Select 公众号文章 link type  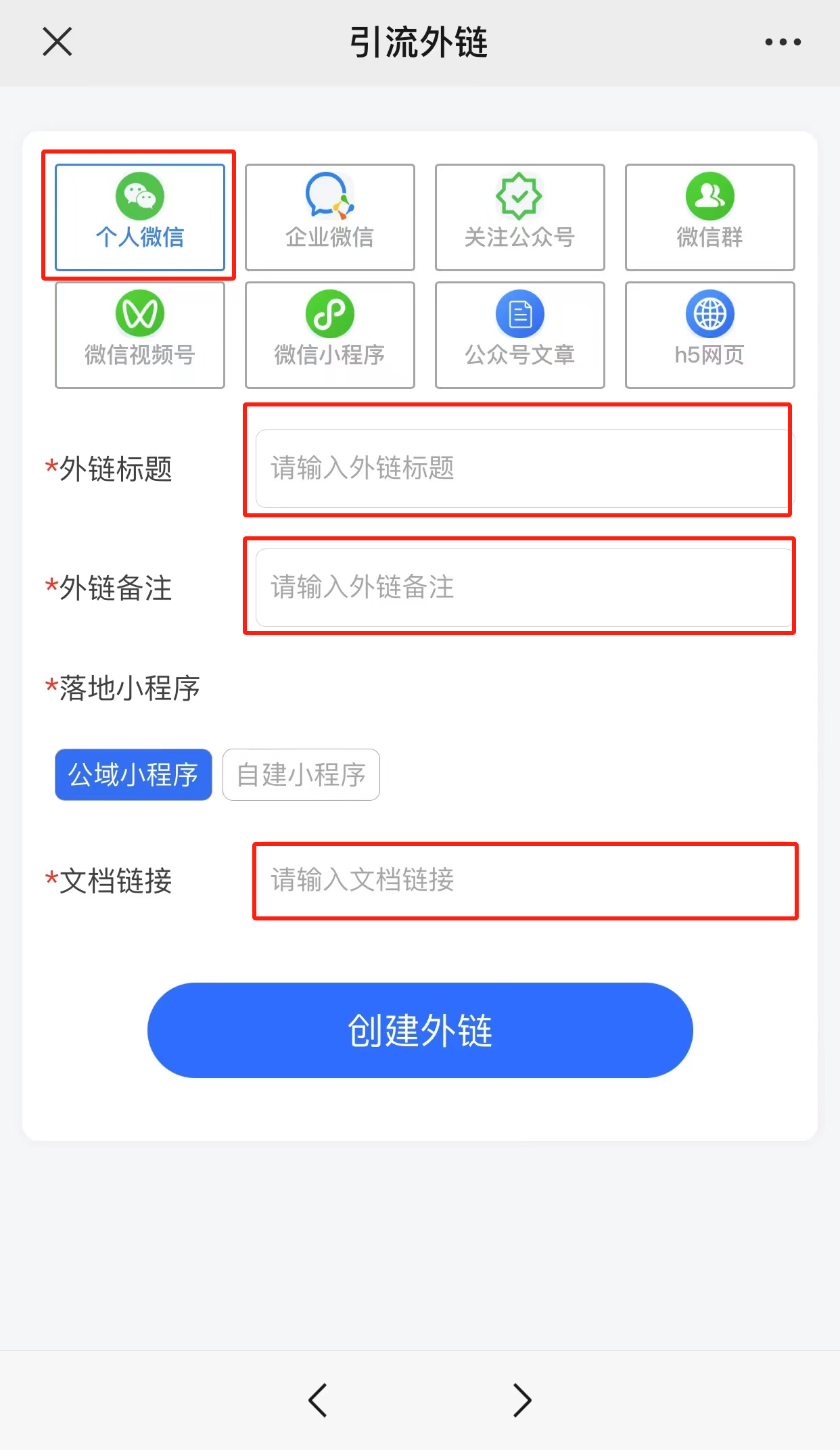519,335
